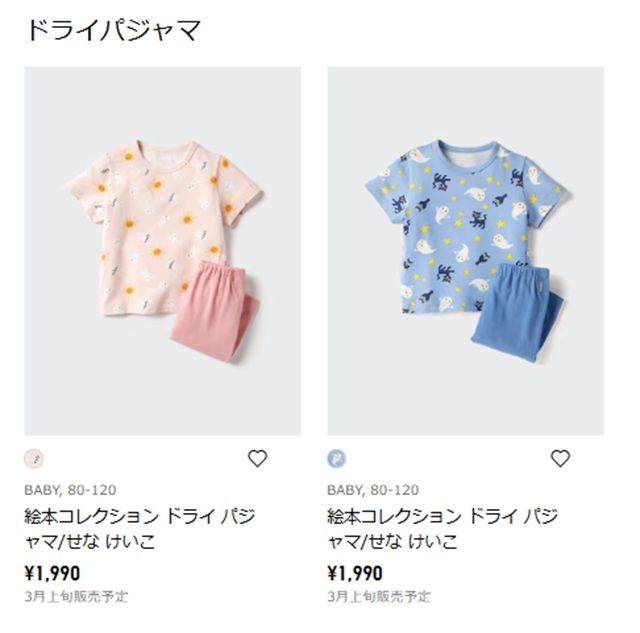Add the blue pajama set to favorites

560,459
